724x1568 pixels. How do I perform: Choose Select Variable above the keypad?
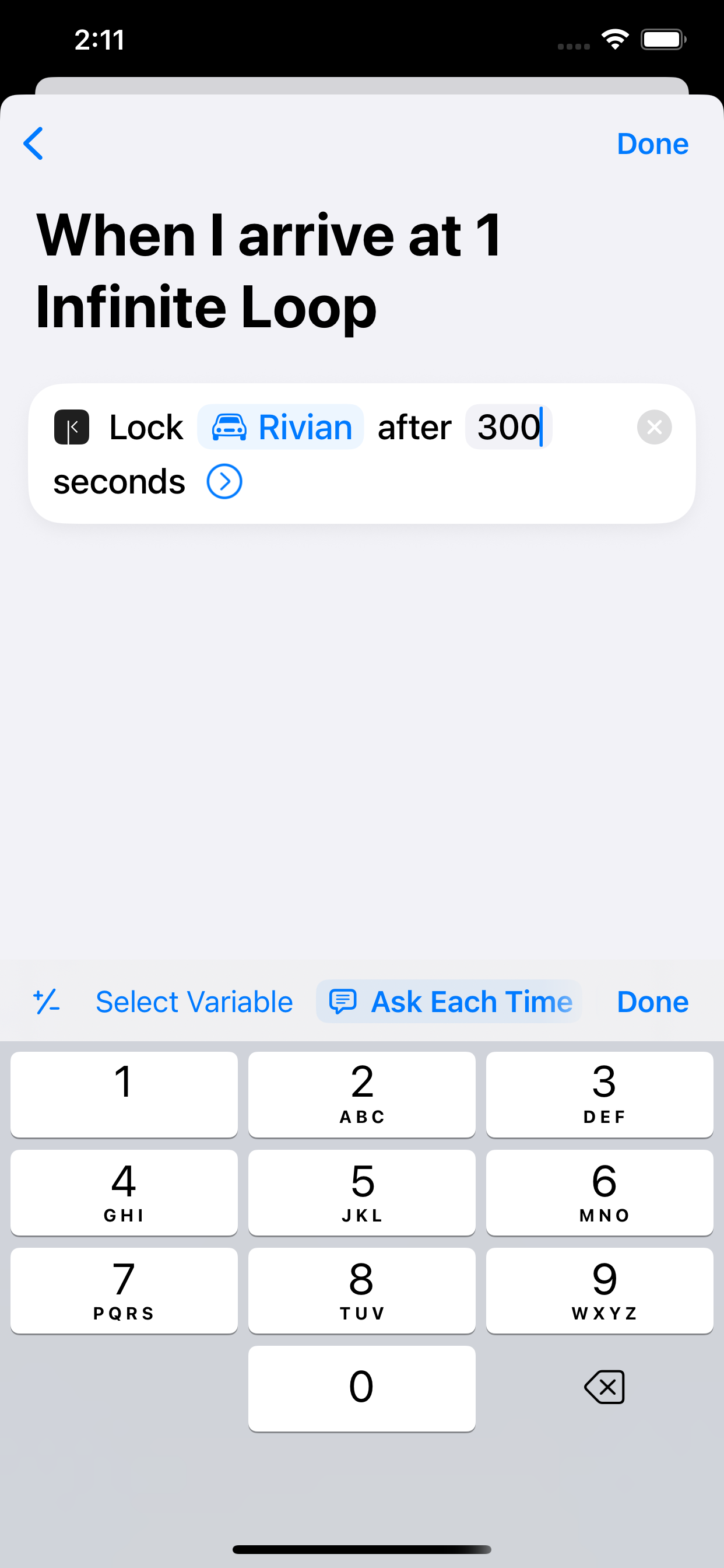pos(194,1002)
